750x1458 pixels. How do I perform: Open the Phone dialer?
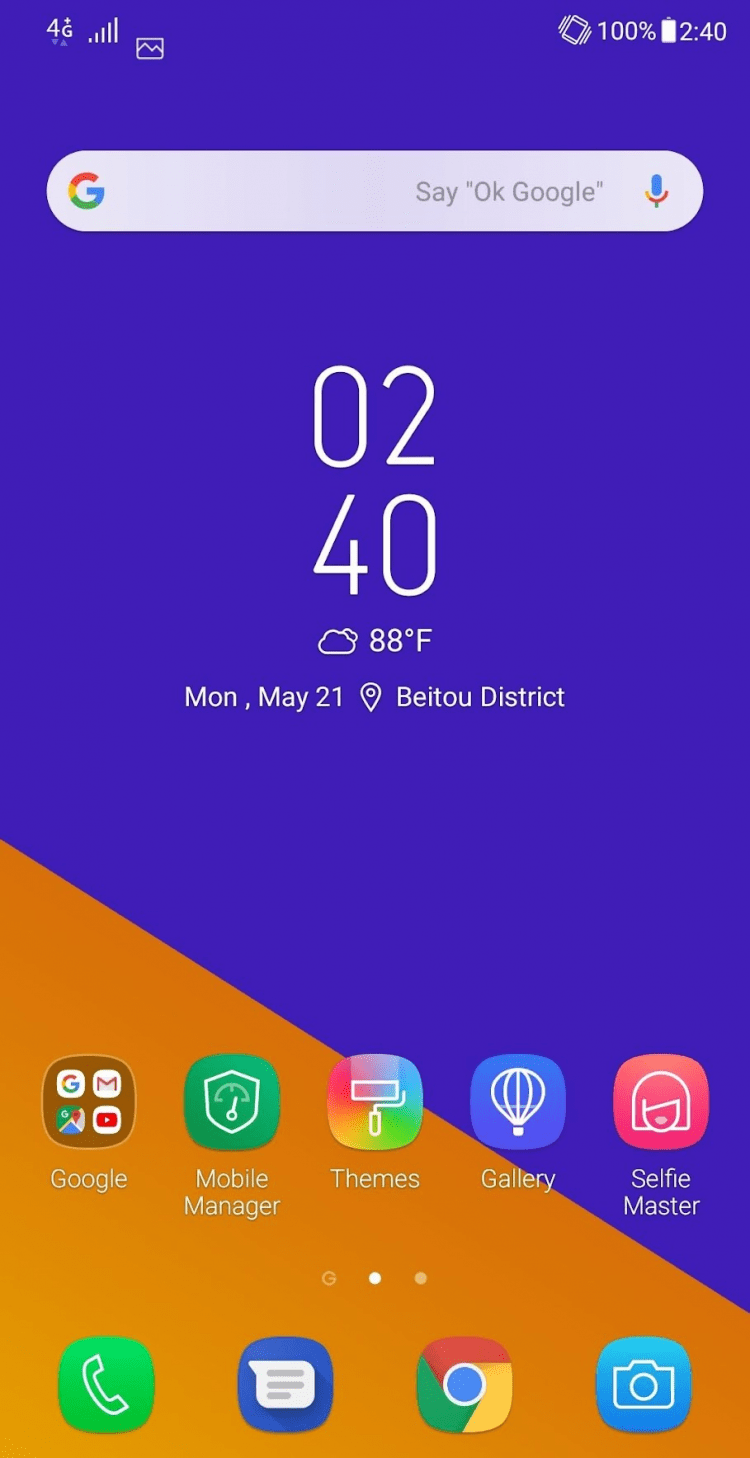pos(106,1385)
